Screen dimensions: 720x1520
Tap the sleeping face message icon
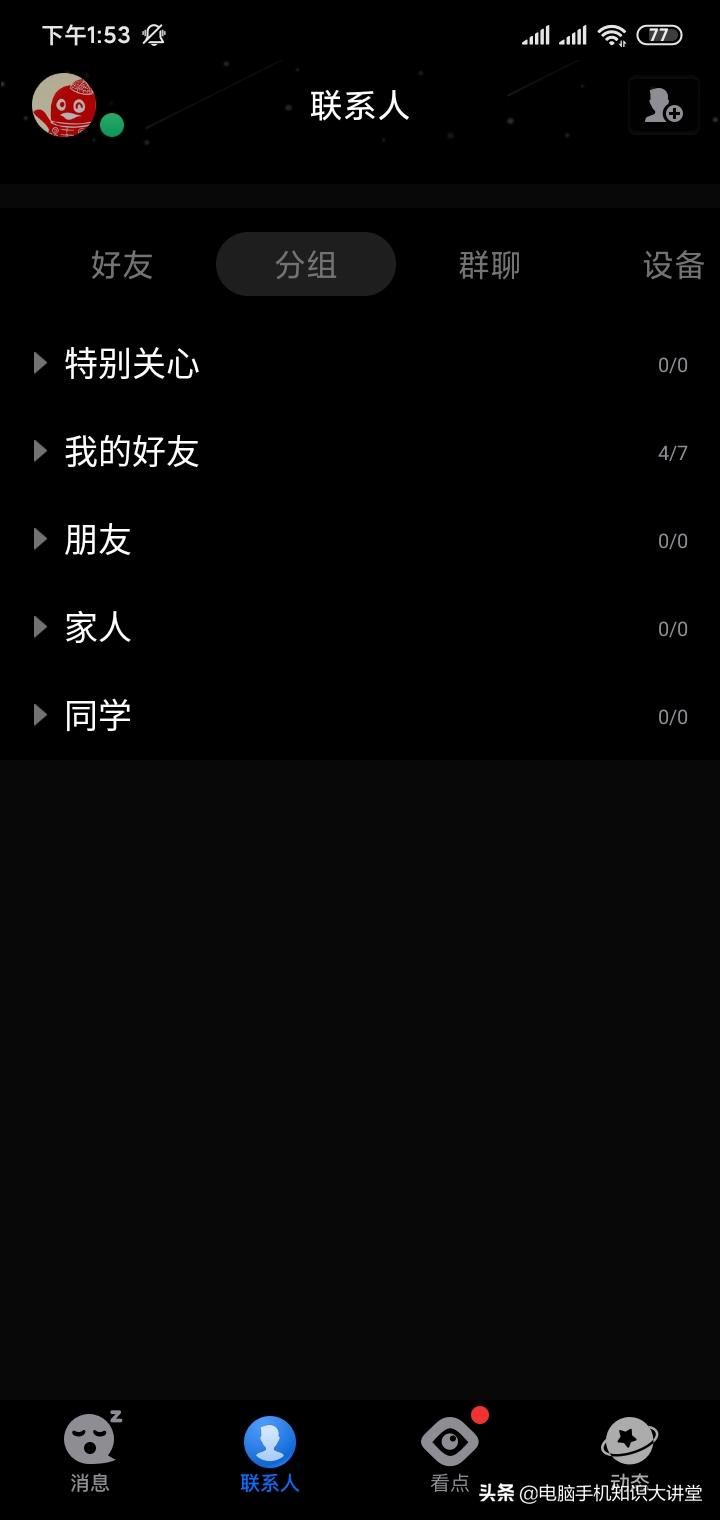click(90, 1437)
